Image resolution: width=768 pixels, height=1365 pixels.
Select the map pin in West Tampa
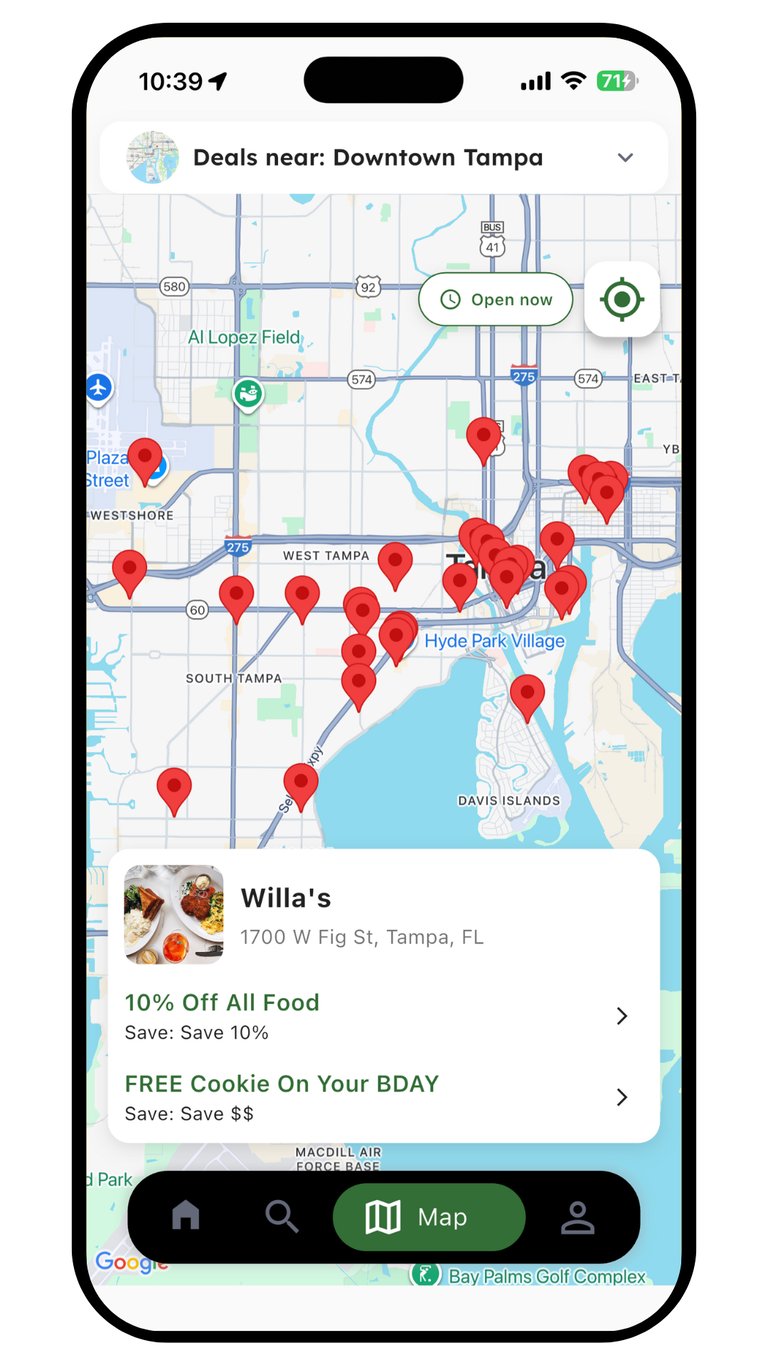(395, 563)
